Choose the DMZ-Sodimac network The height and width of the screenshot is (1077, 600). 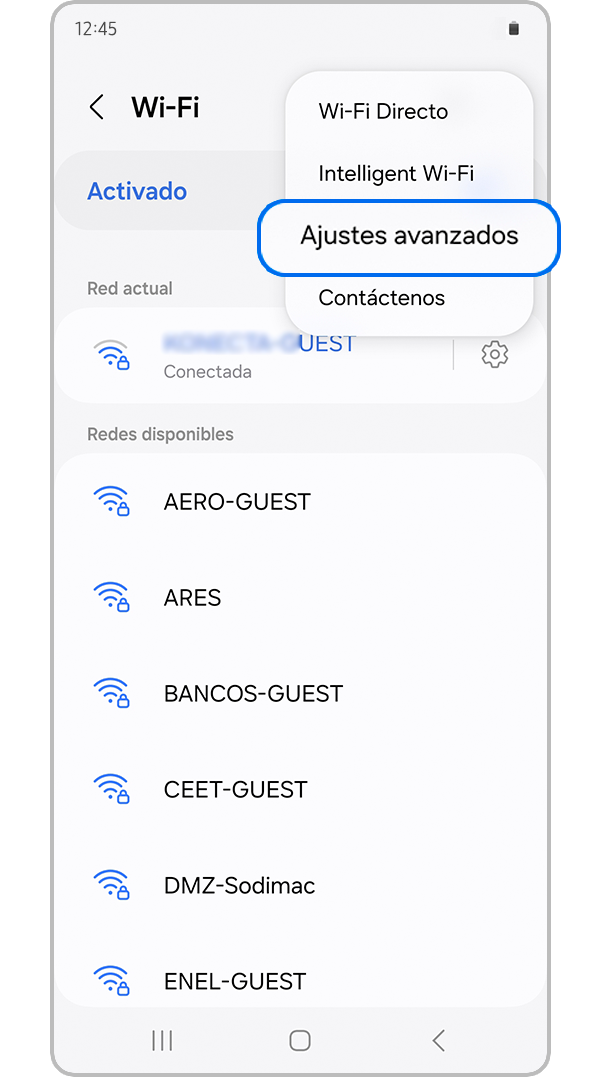pyautogui.click(x=239, y=886)
